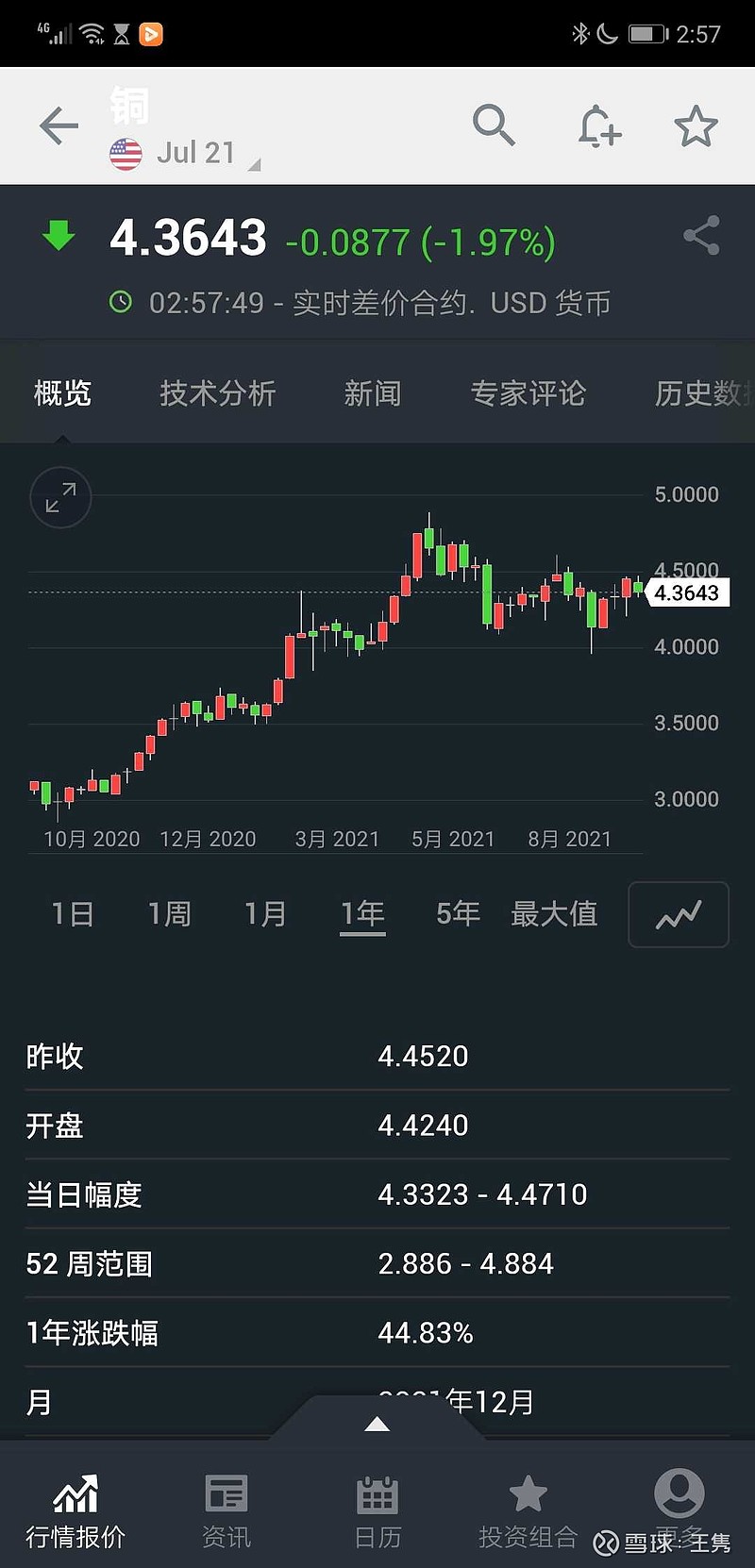Select the 1日 chart range
The width and height of the screenshot is (755, 1568).
click(73, 913)
